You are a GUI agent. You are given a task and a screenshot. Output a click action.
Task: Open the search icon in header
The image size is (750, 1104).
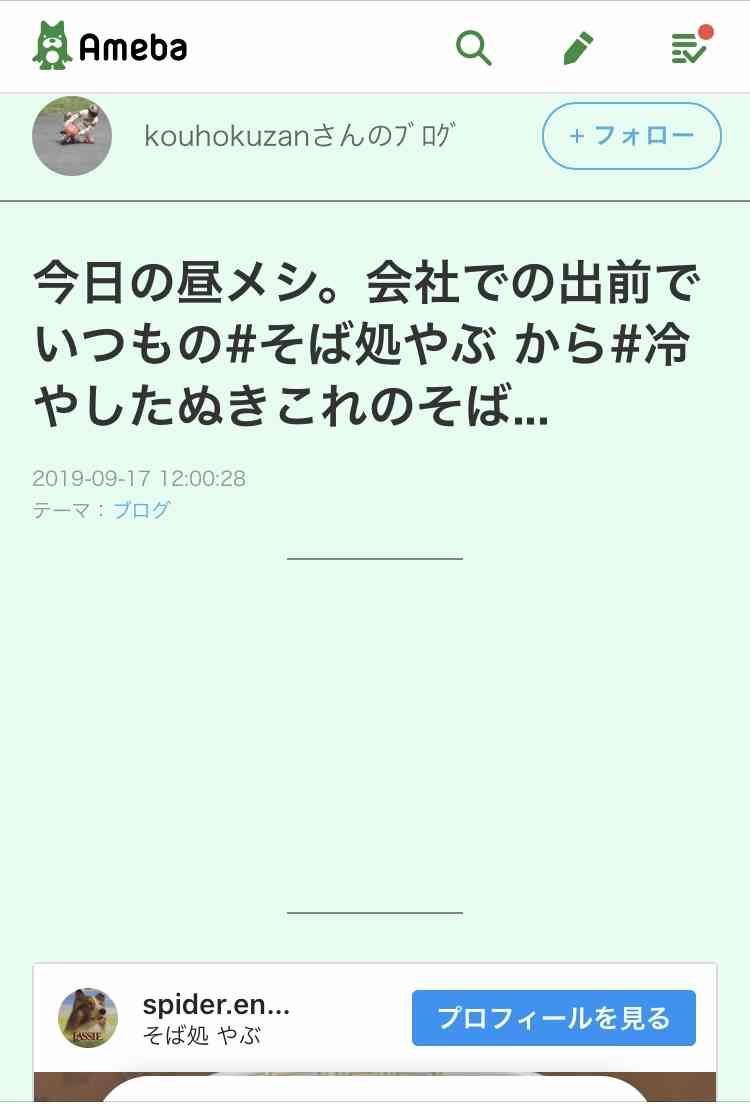(x=473, y=47)
